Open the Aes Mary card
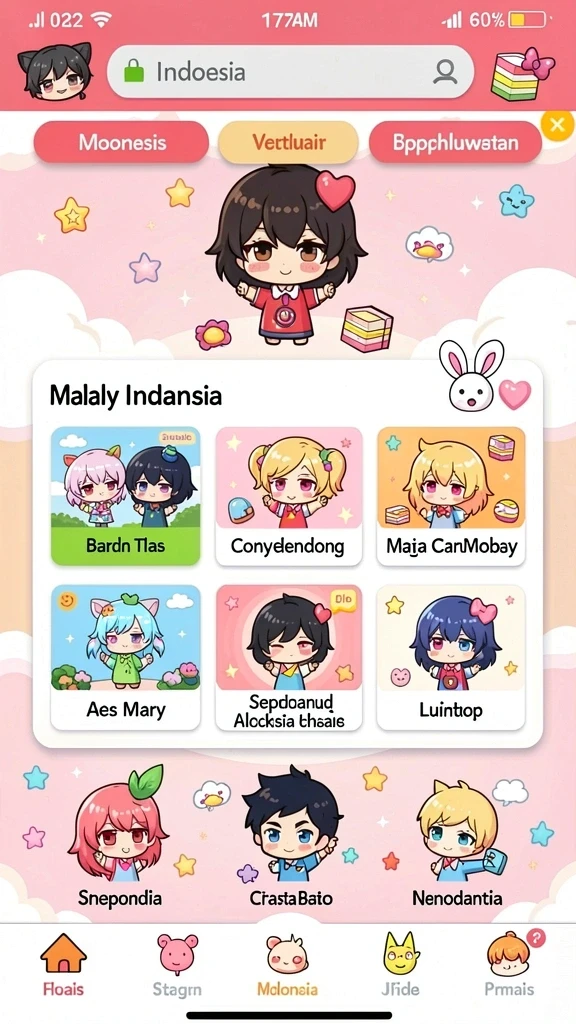 point(126,657)
